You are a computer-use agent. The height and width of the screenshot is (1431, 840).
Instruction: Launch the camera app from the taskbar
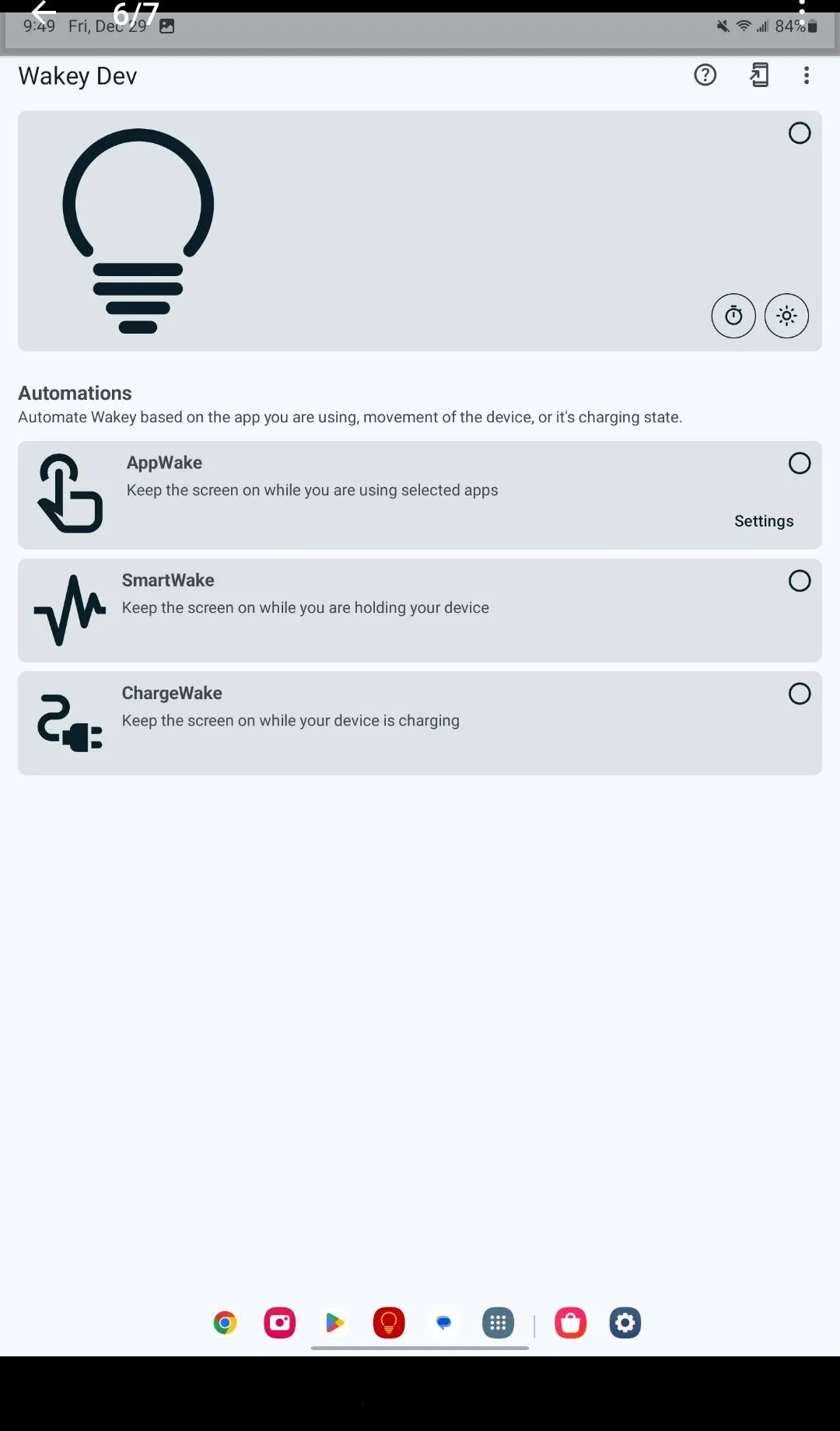tap(280, 1323)
